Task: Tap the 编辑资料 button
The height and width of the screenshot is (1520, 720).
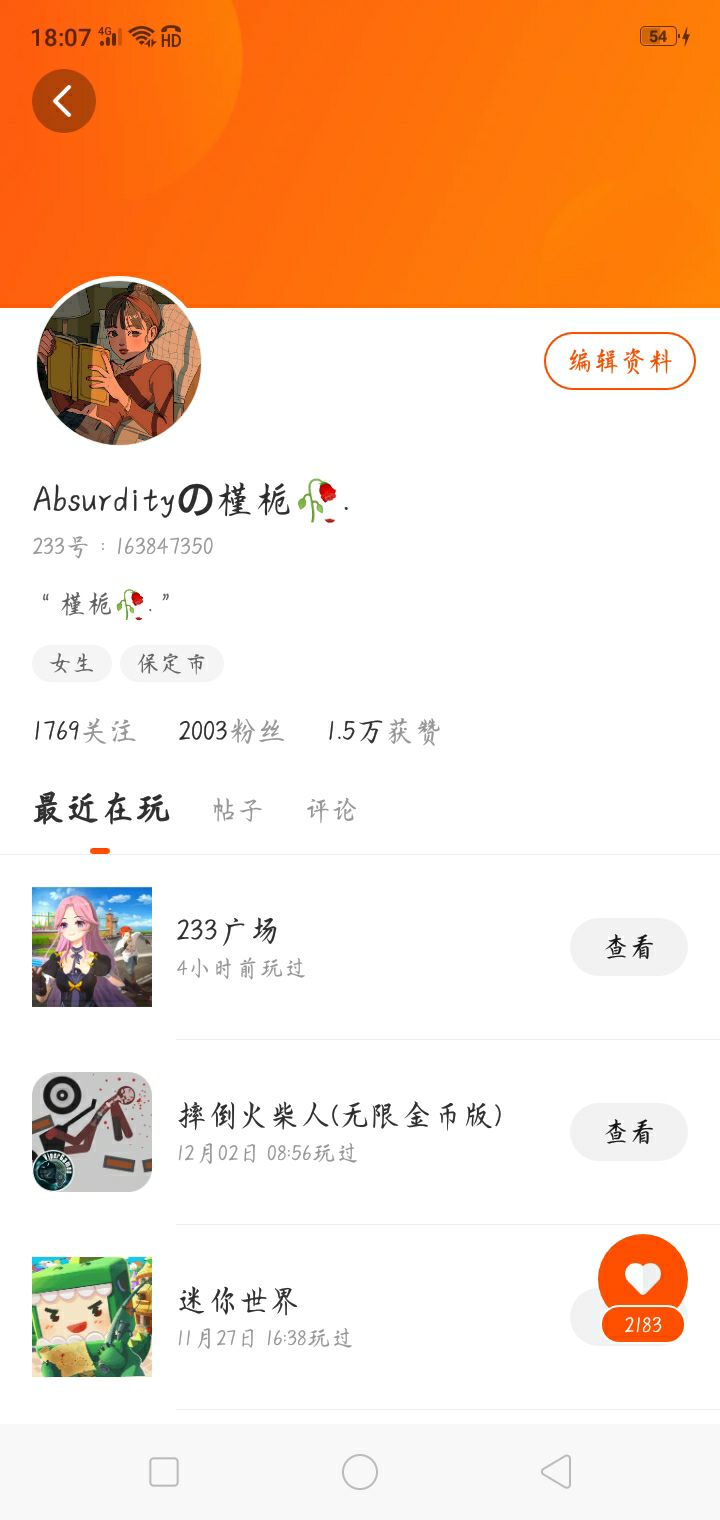Action: (619, 361)
